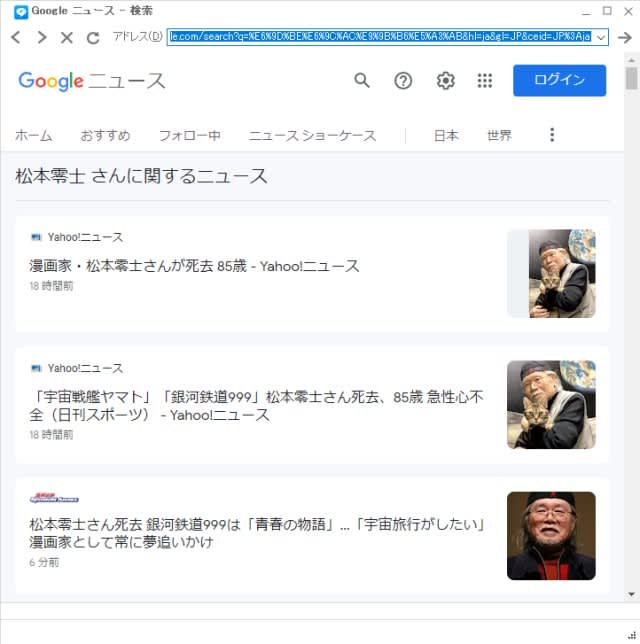Open the help question mark icon
The width and height of the screenshot is (640, 644).
(x=403, y=80)
